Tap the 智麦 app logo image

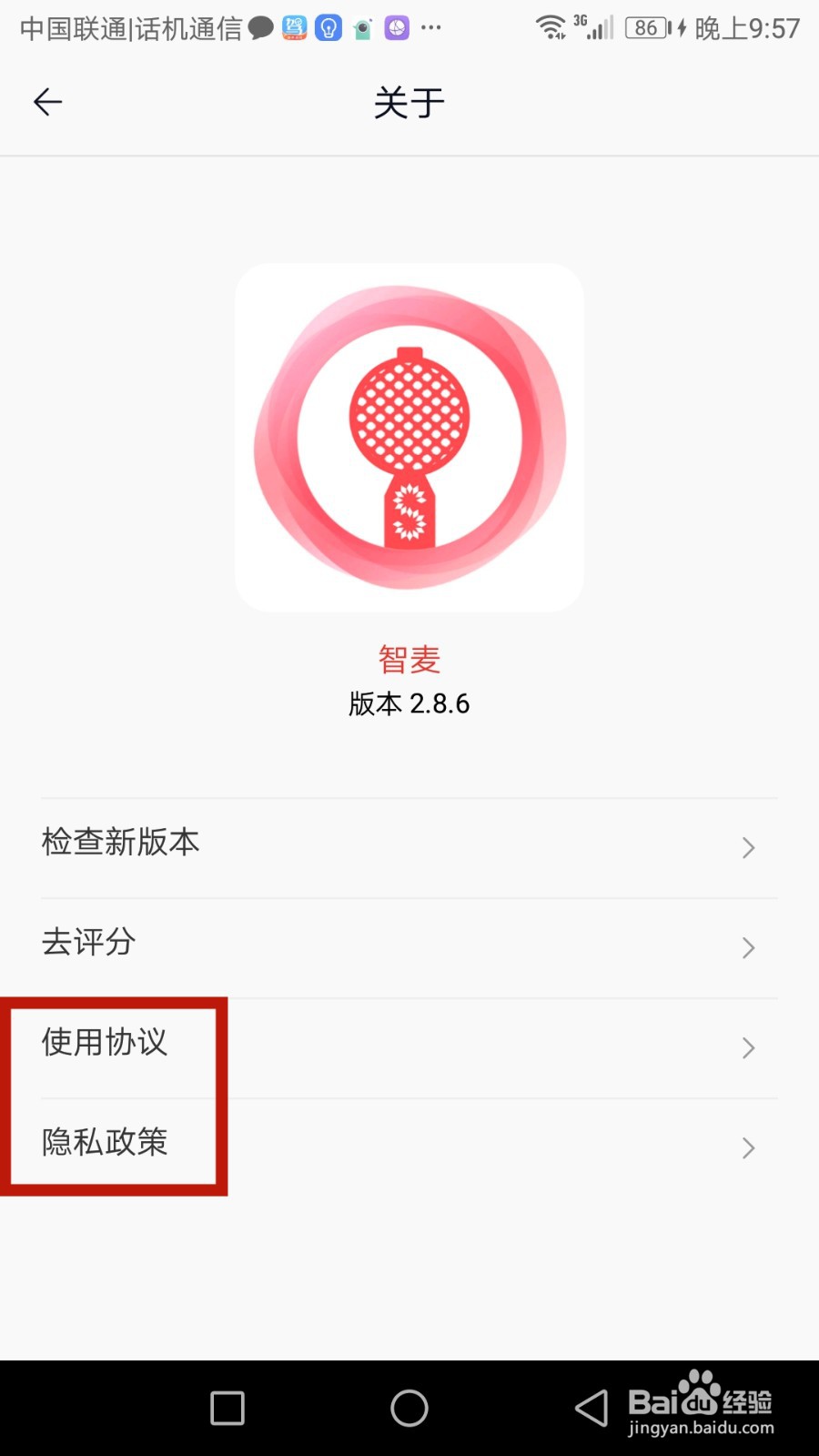click(409, 435)
